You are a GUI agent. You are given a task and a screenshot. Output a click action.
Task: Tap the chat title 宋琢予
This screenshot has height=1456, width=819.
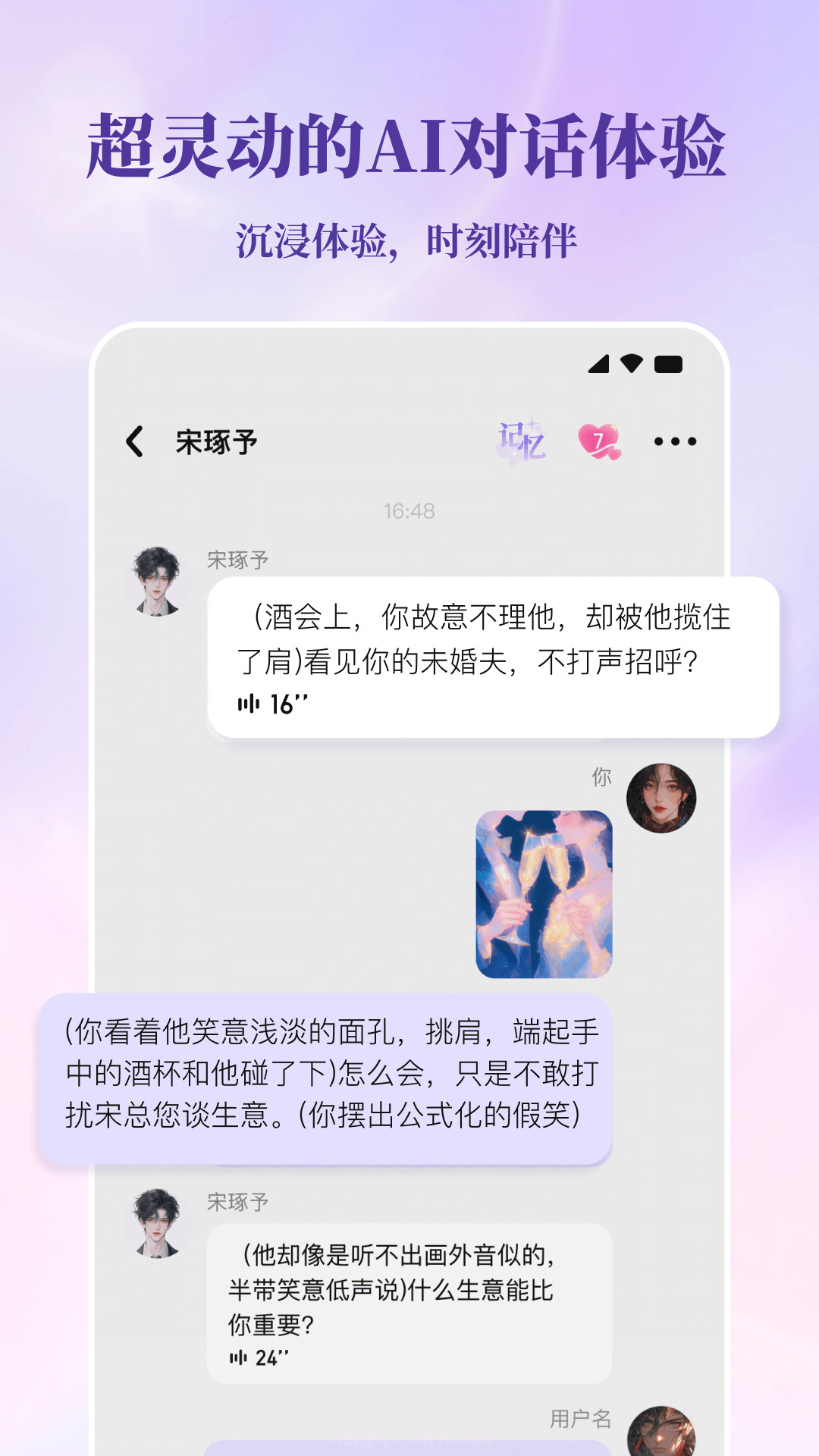pyautogui.click(x=216, y=441)
